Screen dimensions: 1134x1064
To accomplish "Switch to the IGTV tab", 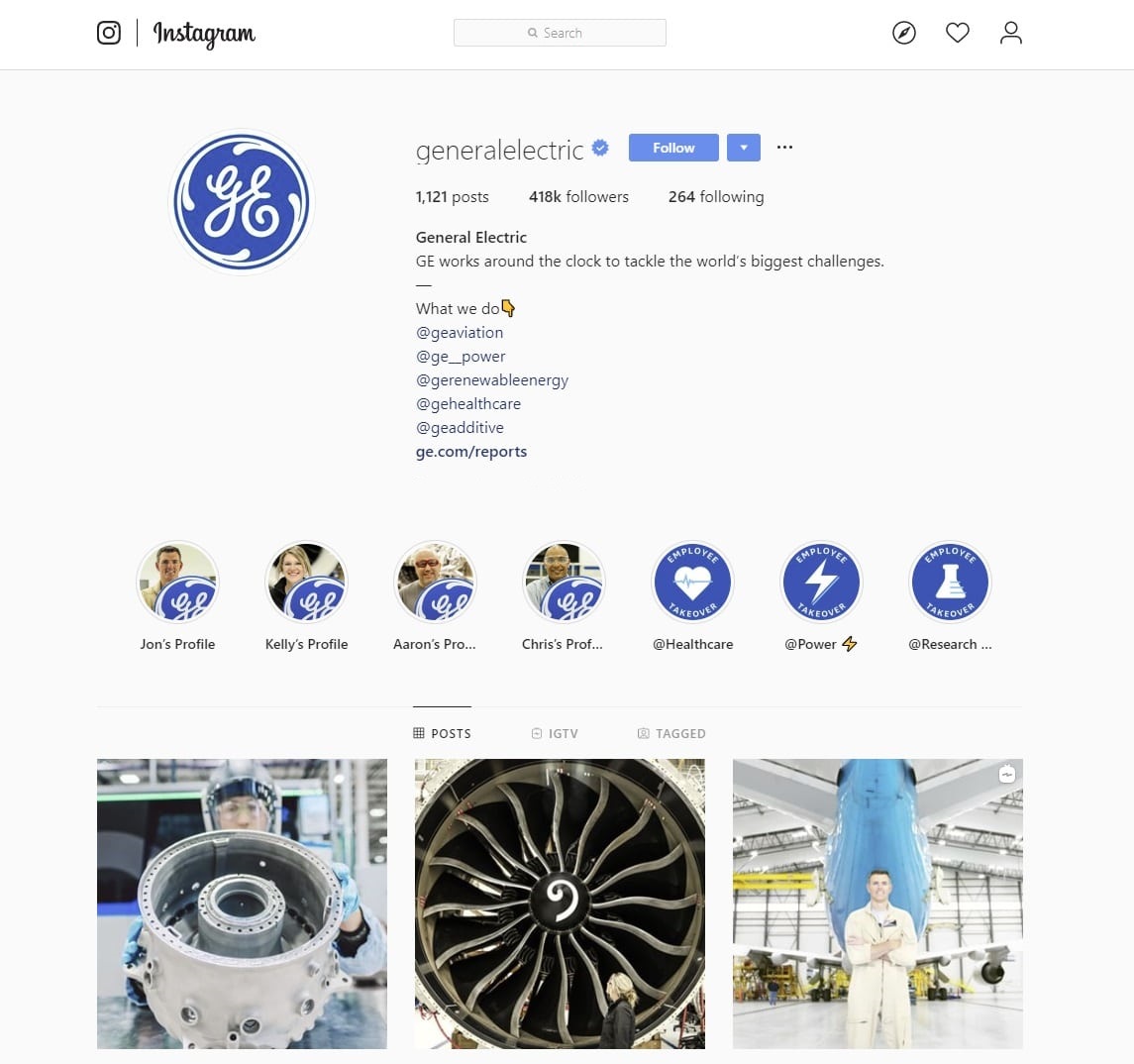I will tap(555, 733).
